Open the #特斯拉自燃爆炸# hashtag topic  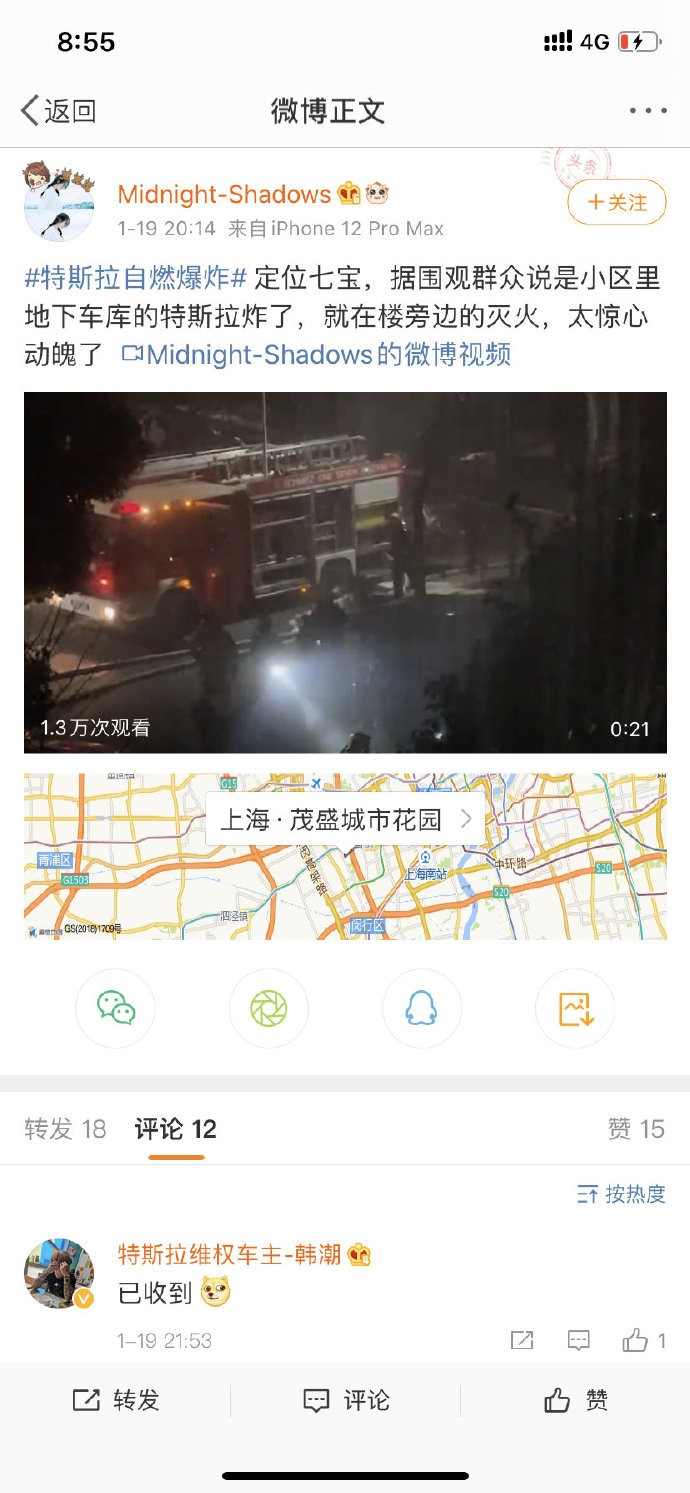[135, 278]
